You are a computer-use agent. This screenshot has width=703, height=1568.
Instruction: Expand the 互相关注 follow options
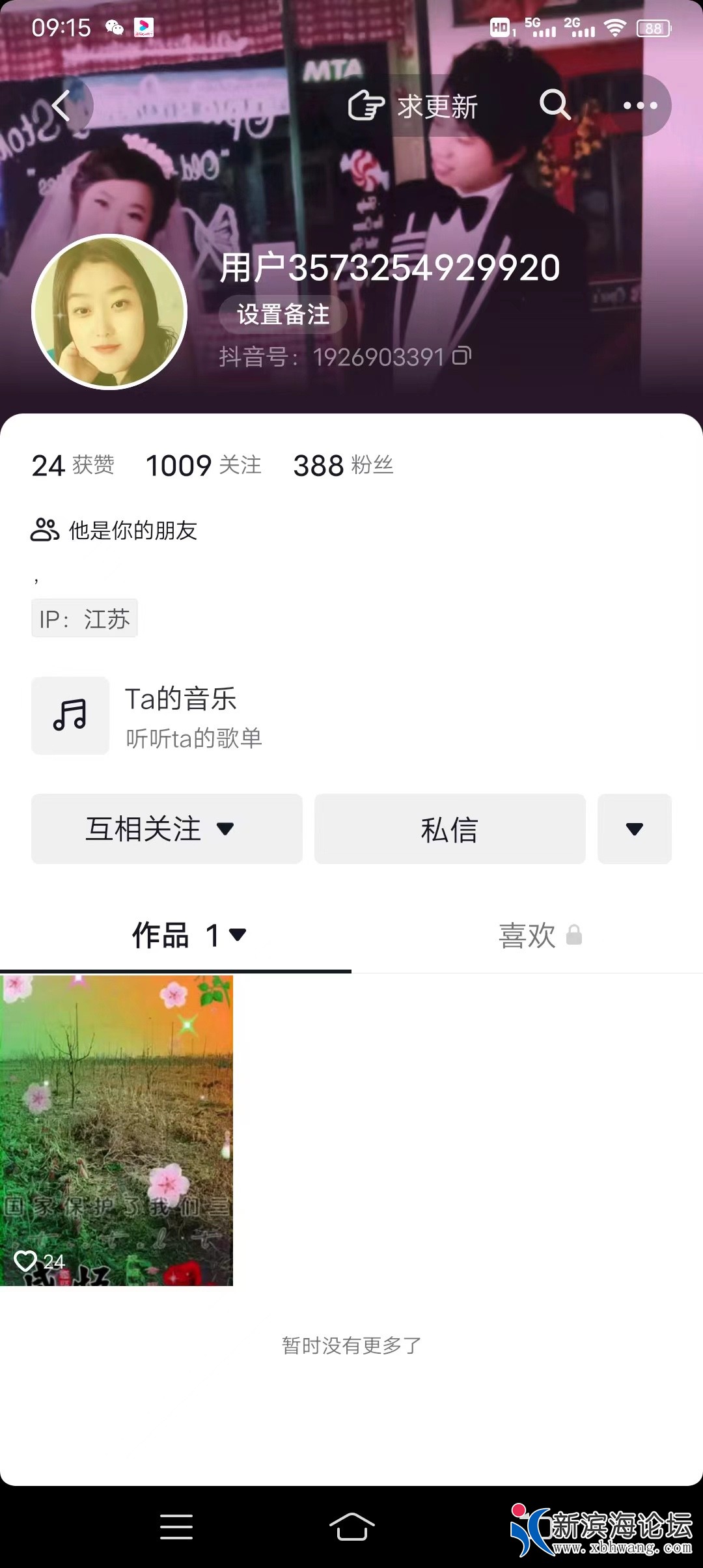click(x=167, y=829)
